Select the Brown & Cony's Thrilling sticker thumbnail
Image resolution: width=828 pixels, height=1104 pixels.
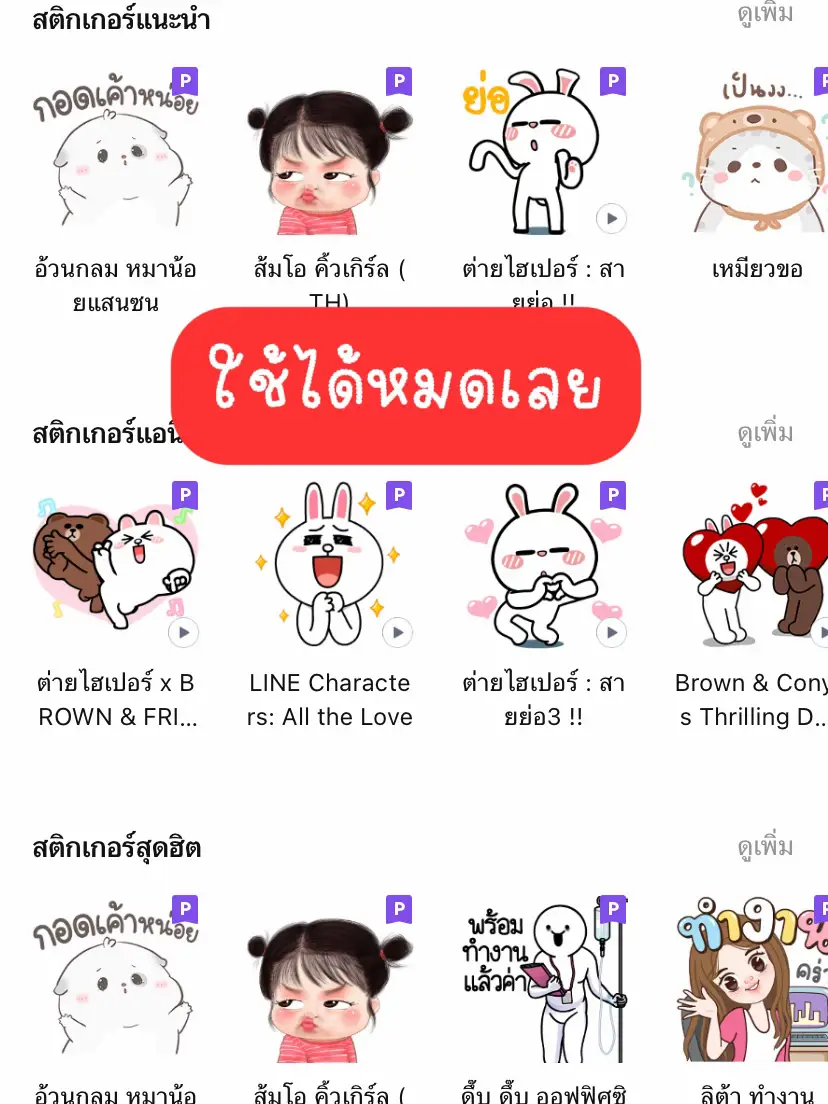(x=759, y=565)
